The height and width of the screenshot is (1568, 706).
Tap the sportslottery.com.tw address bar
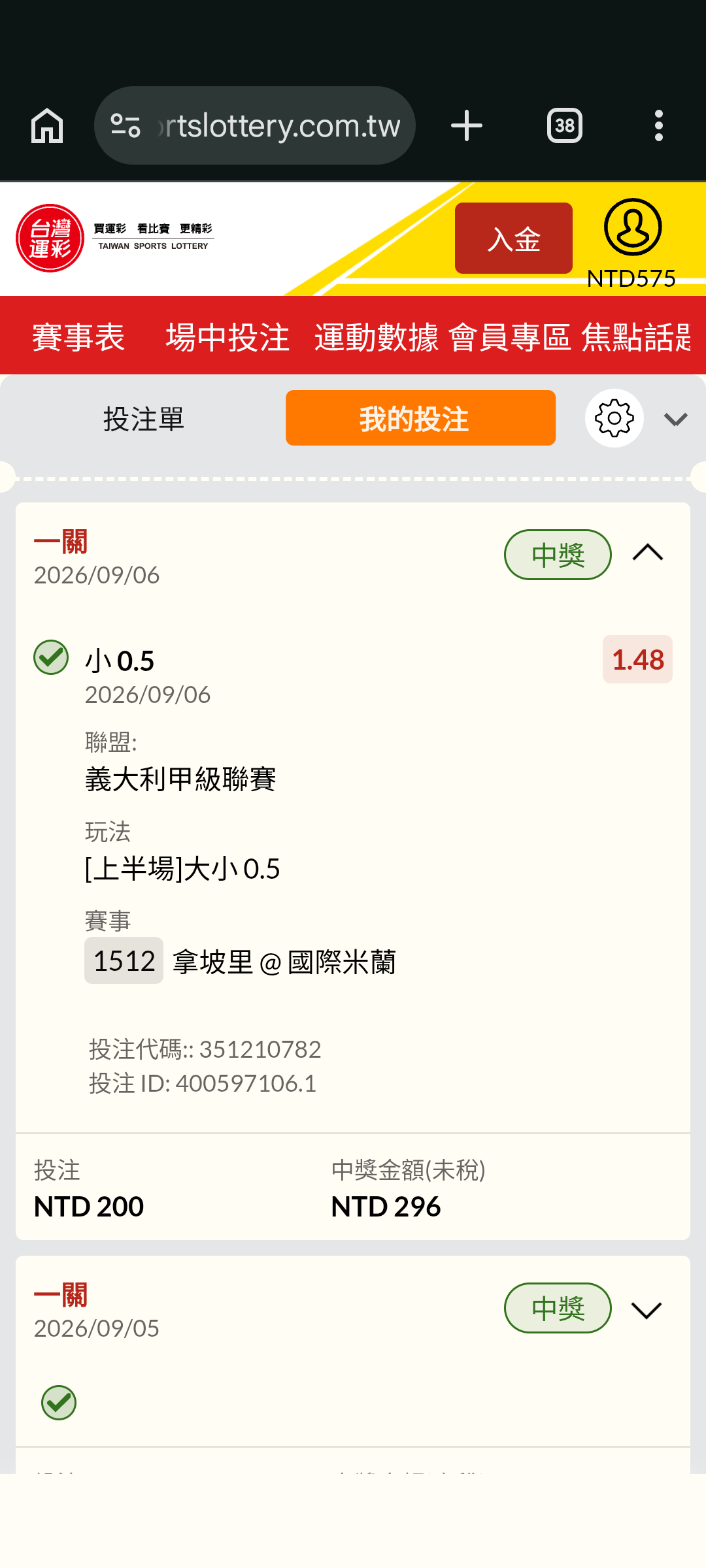tap(255, 125)
